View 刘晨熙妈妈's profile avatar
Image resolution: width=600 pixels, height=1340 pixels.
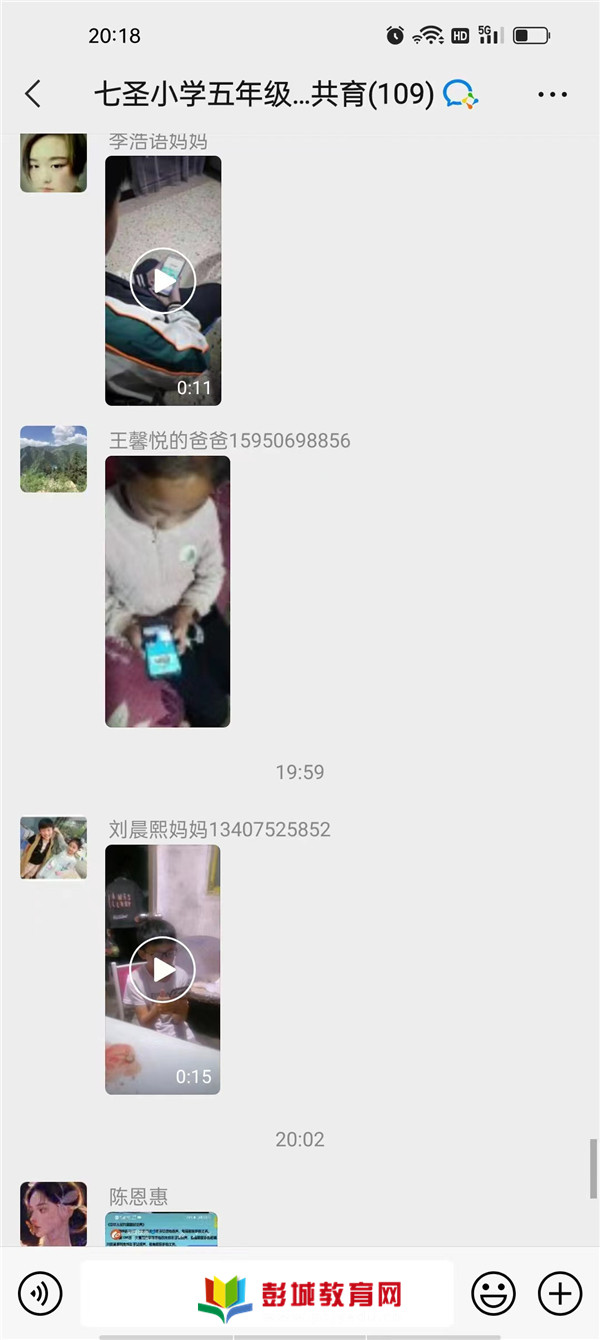point(53,848)
